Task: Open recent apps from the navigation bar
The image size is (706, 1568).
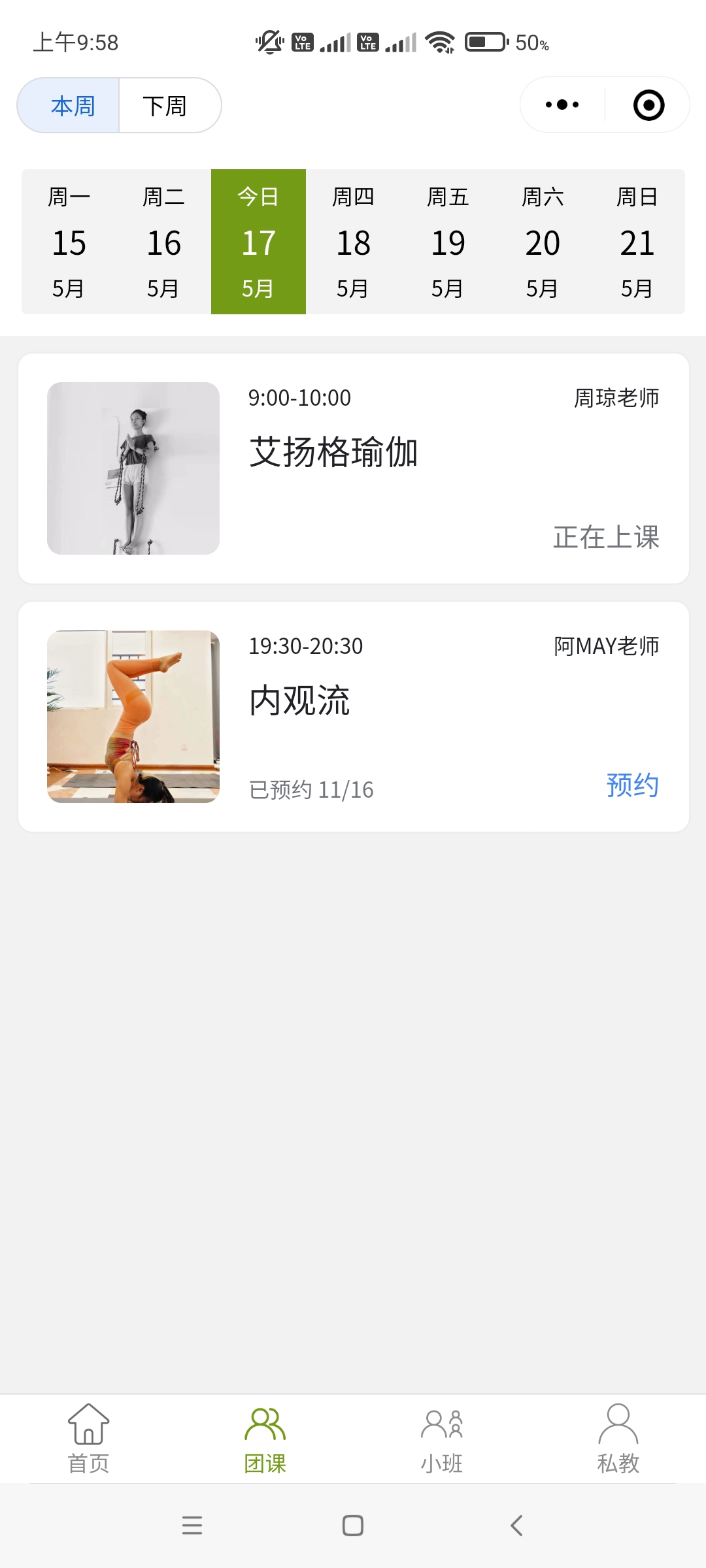Action: pyautogui.click(x=192, y=1526)
